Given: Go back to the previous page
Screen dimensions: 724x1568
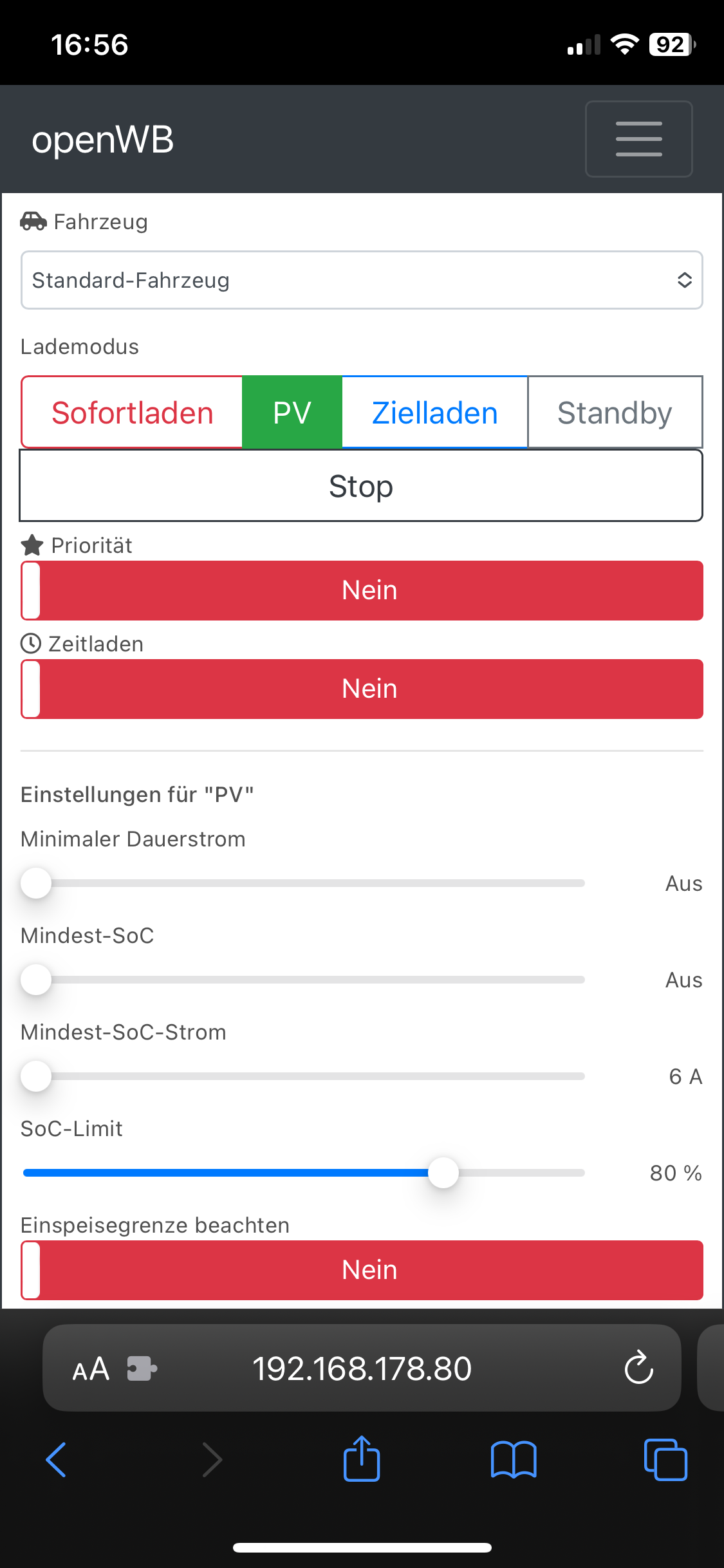Looking at the screenshot, I should coord(57,1459).
